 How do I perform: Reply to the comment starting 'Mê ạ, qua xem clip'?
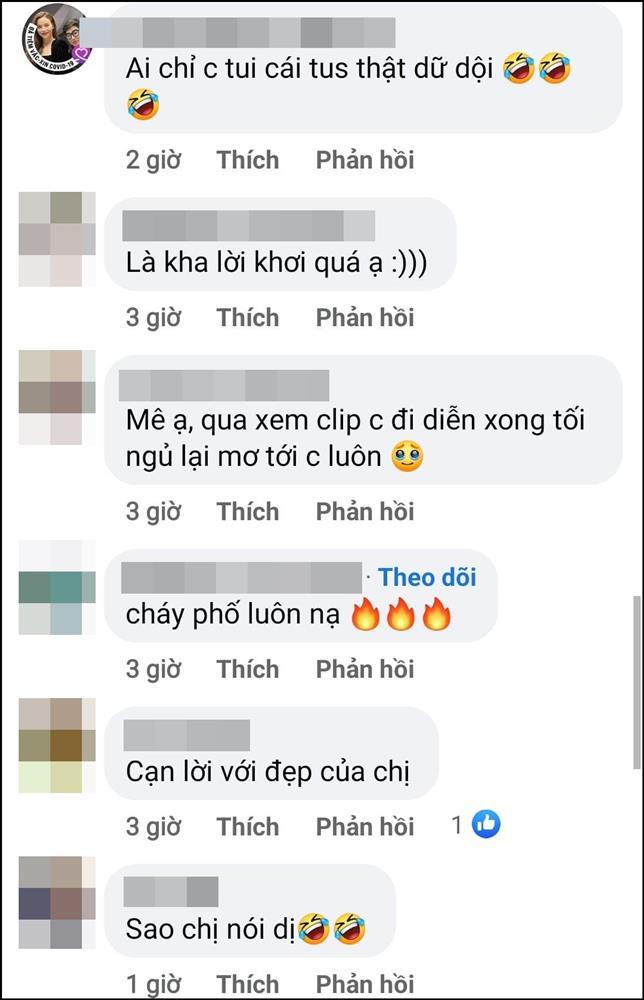click(x=365, y=512)
